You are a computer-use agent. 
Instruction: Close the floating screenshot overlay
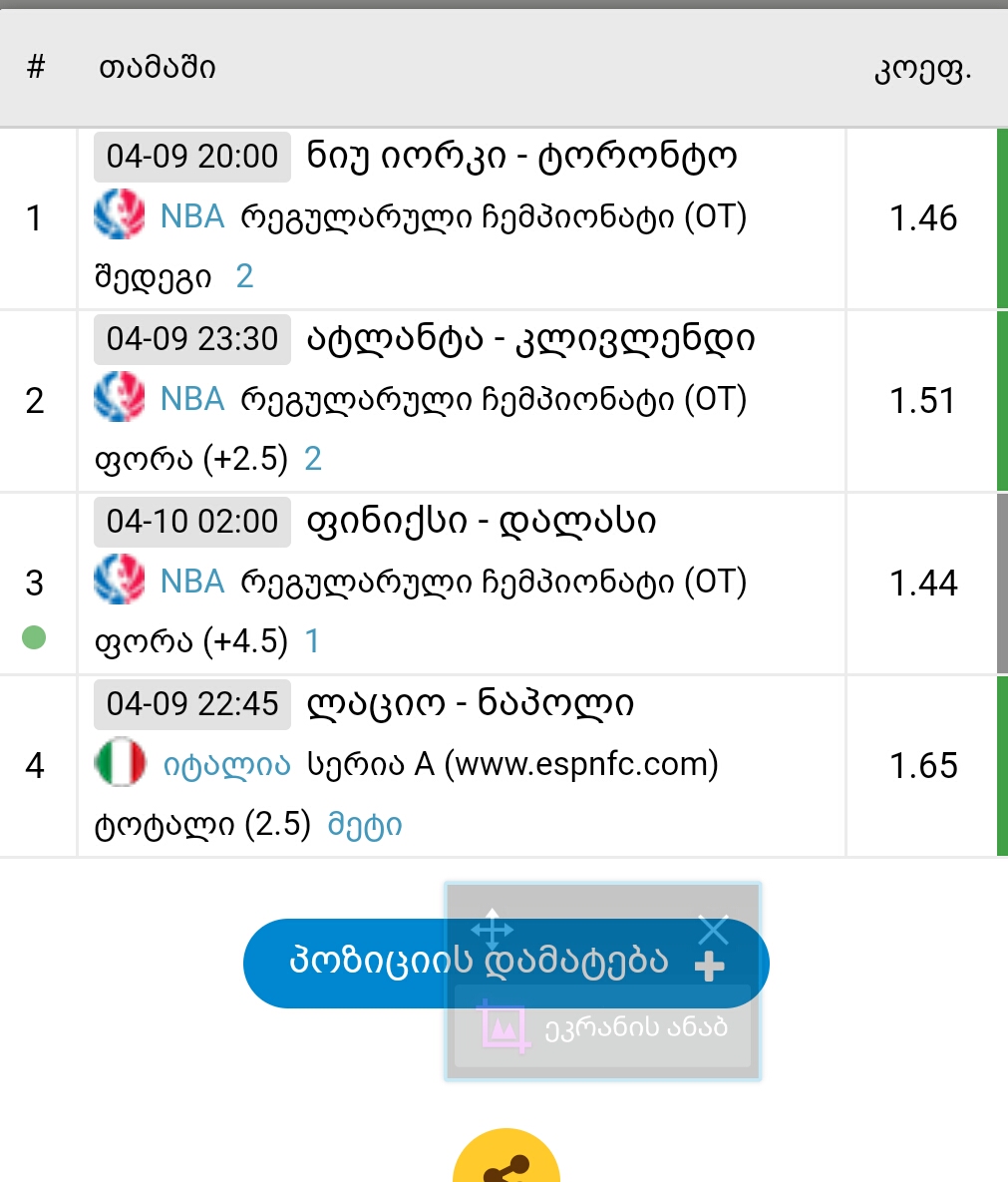(714, 931)
